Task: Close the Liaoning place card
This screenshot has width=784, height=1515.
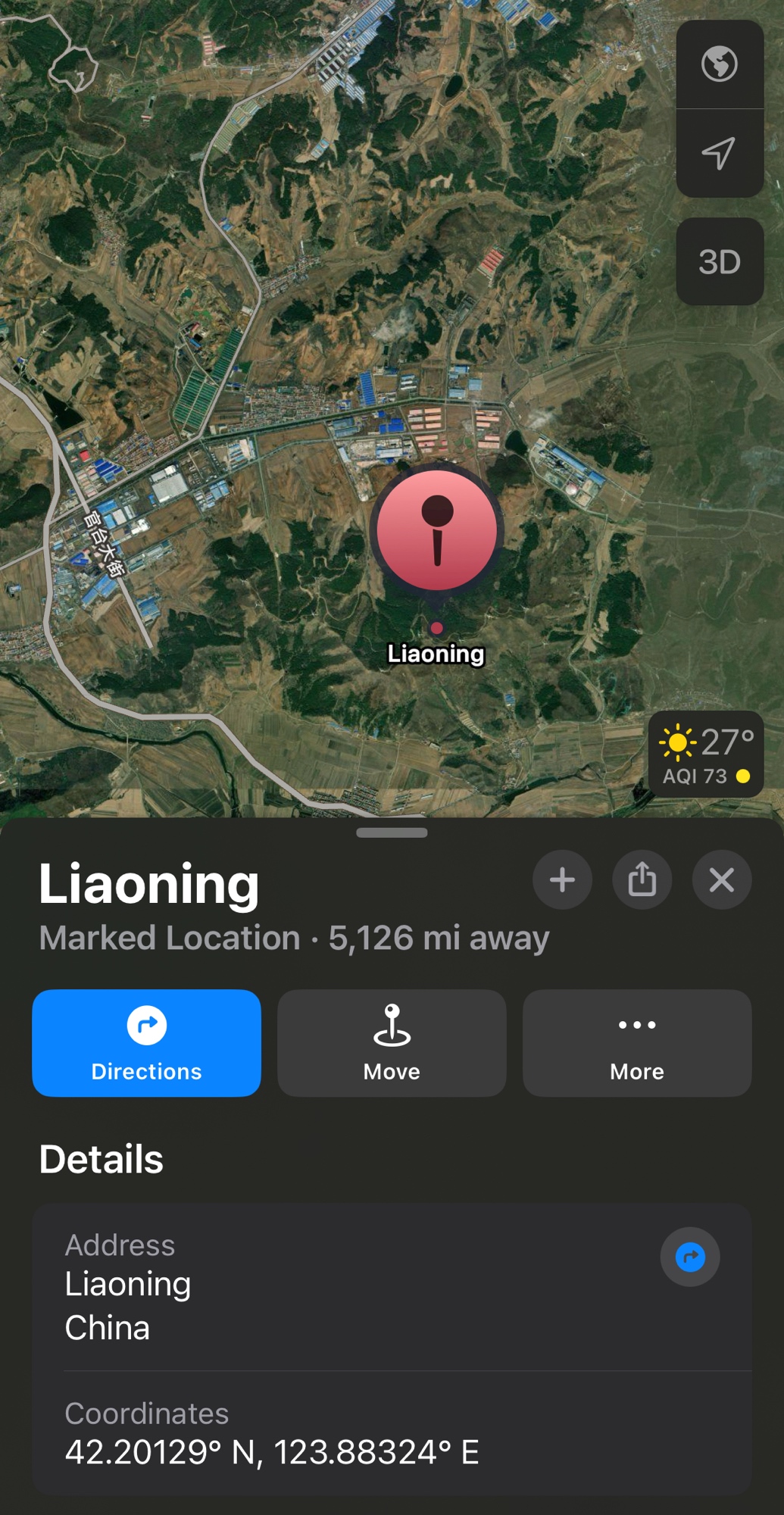Action: tap(722, 880)
